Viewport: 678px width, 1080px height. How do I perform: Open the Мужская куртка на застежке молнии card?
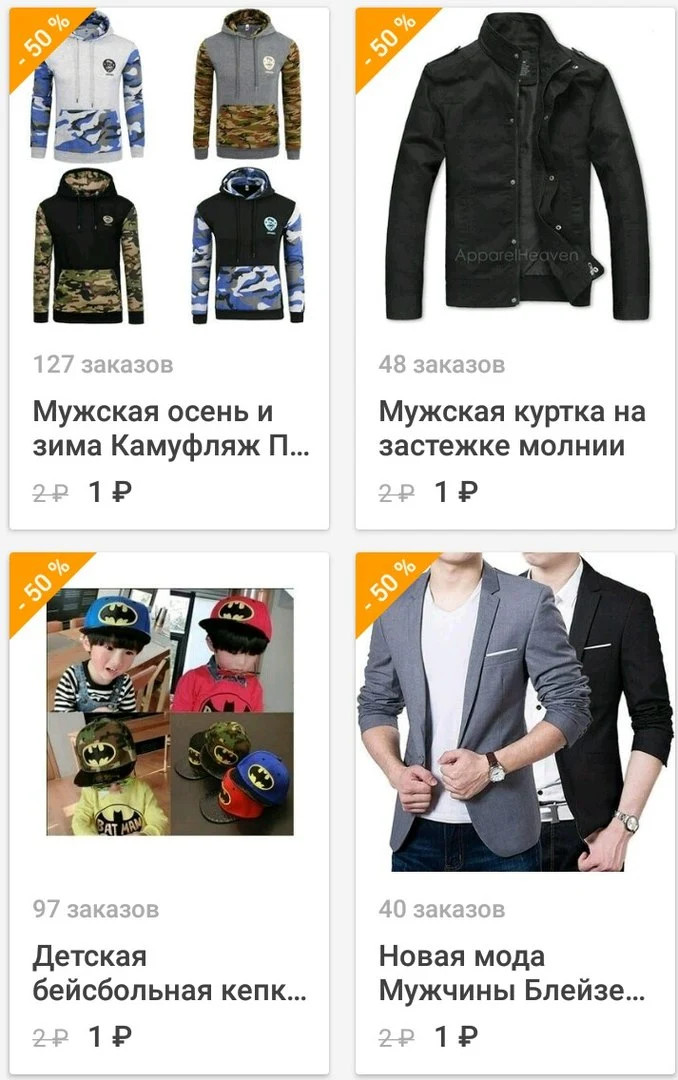coord(515,269)
